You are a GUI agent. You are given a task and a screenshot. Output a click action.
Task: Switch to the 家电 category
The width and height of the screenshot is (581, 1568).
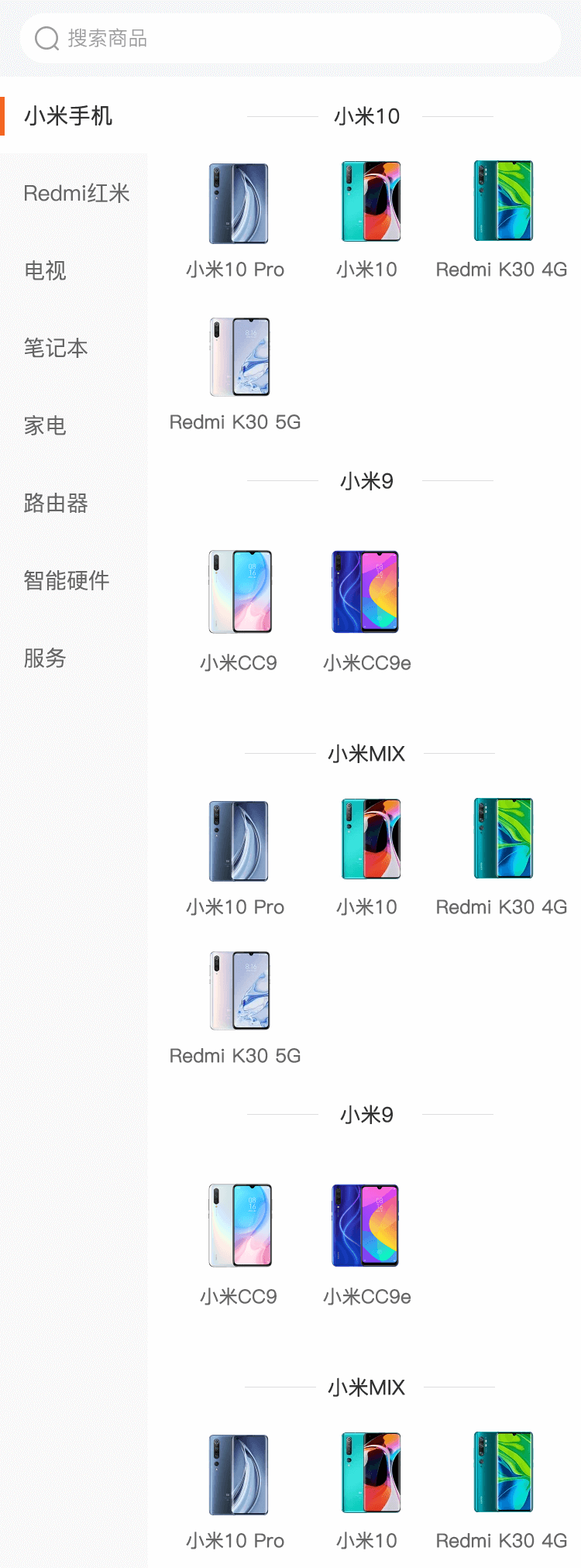click(45, 426)
